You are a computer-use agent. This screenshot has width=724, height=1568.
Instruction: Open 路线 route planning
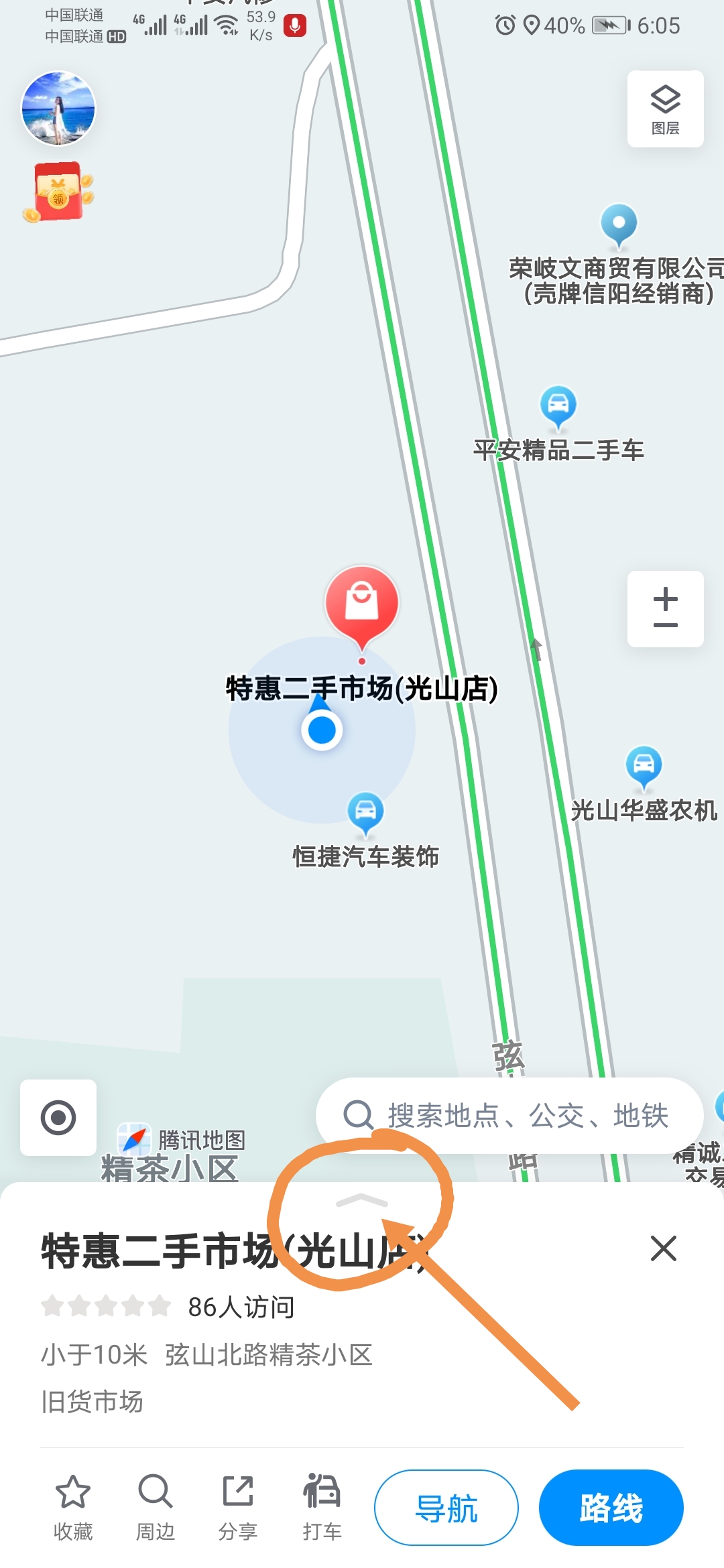(611, 1506)
